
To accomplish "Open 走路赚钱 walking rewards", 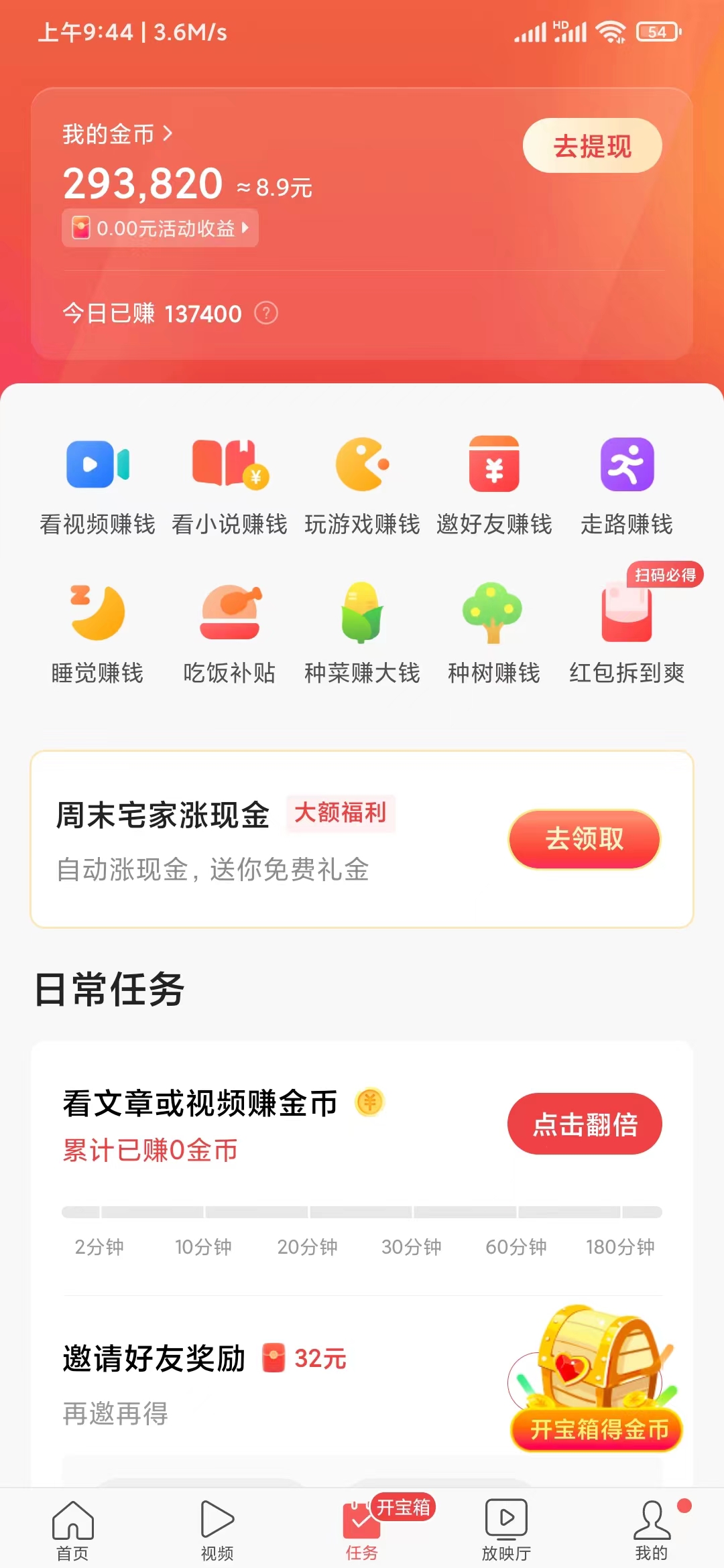I will coord(627,482).
